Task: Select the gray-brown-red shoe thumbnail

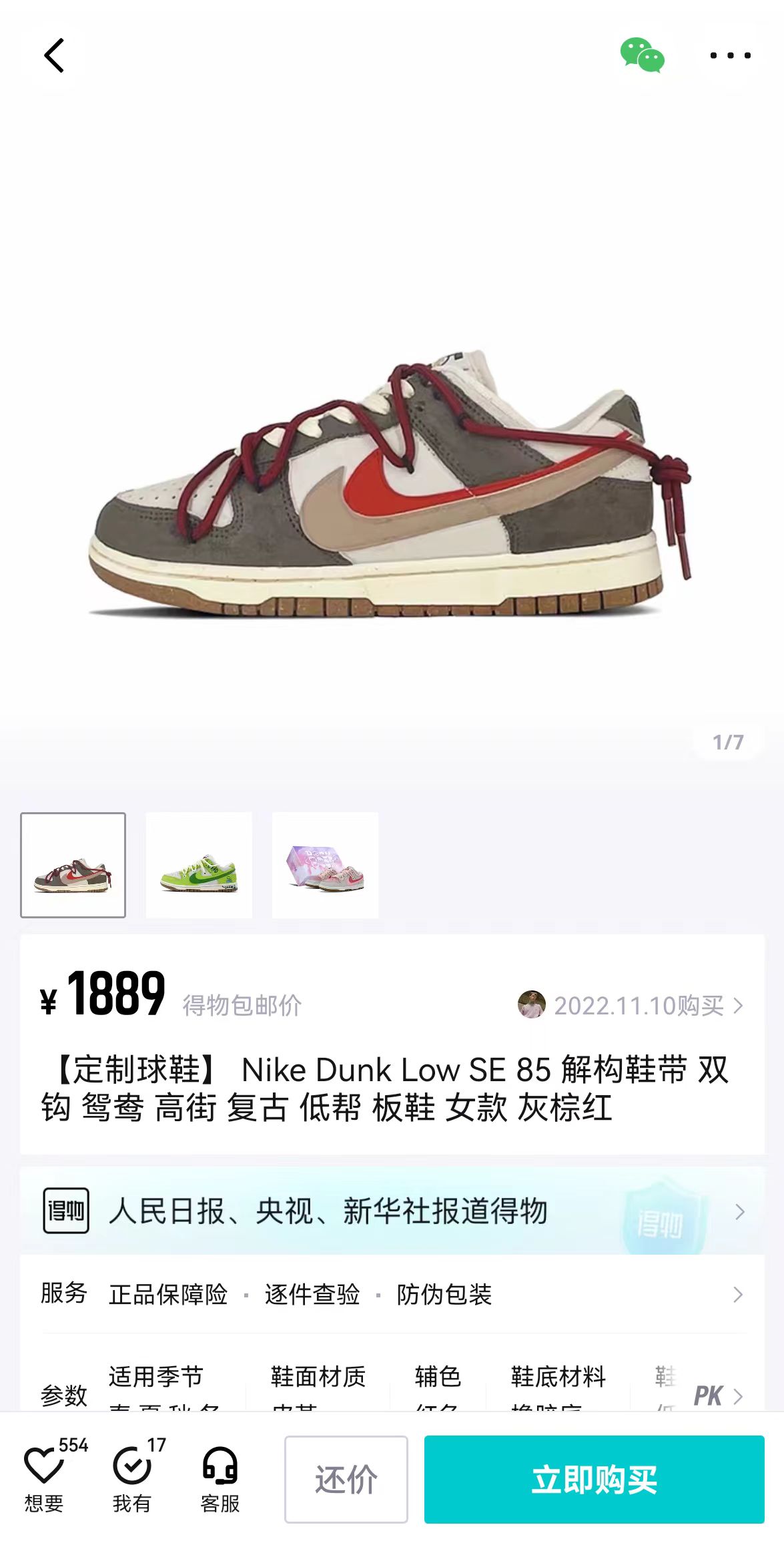Action: click(73, 865)
